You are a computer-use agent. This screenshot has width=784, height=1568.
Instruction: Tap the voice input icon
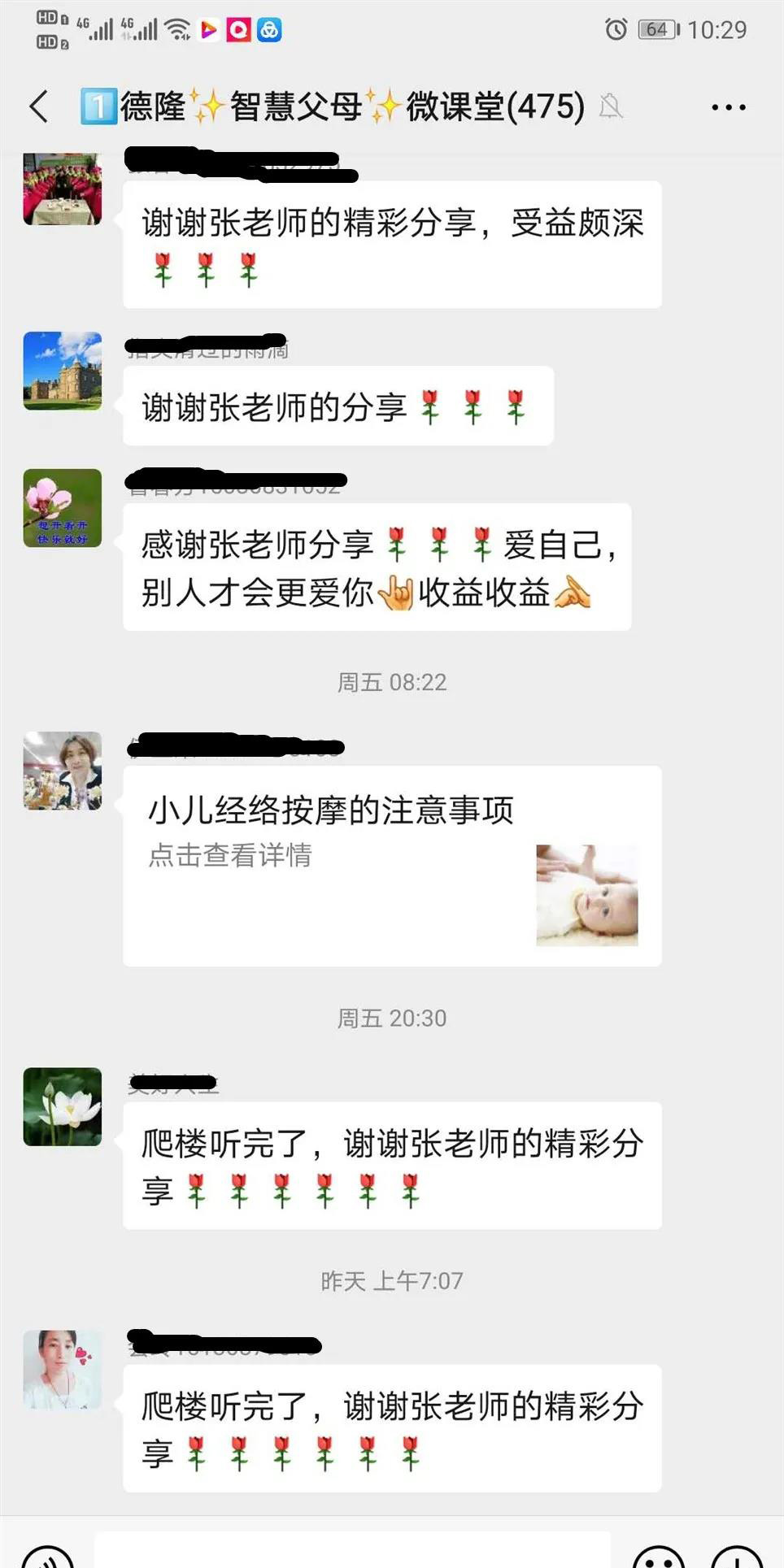[47, 1554]
